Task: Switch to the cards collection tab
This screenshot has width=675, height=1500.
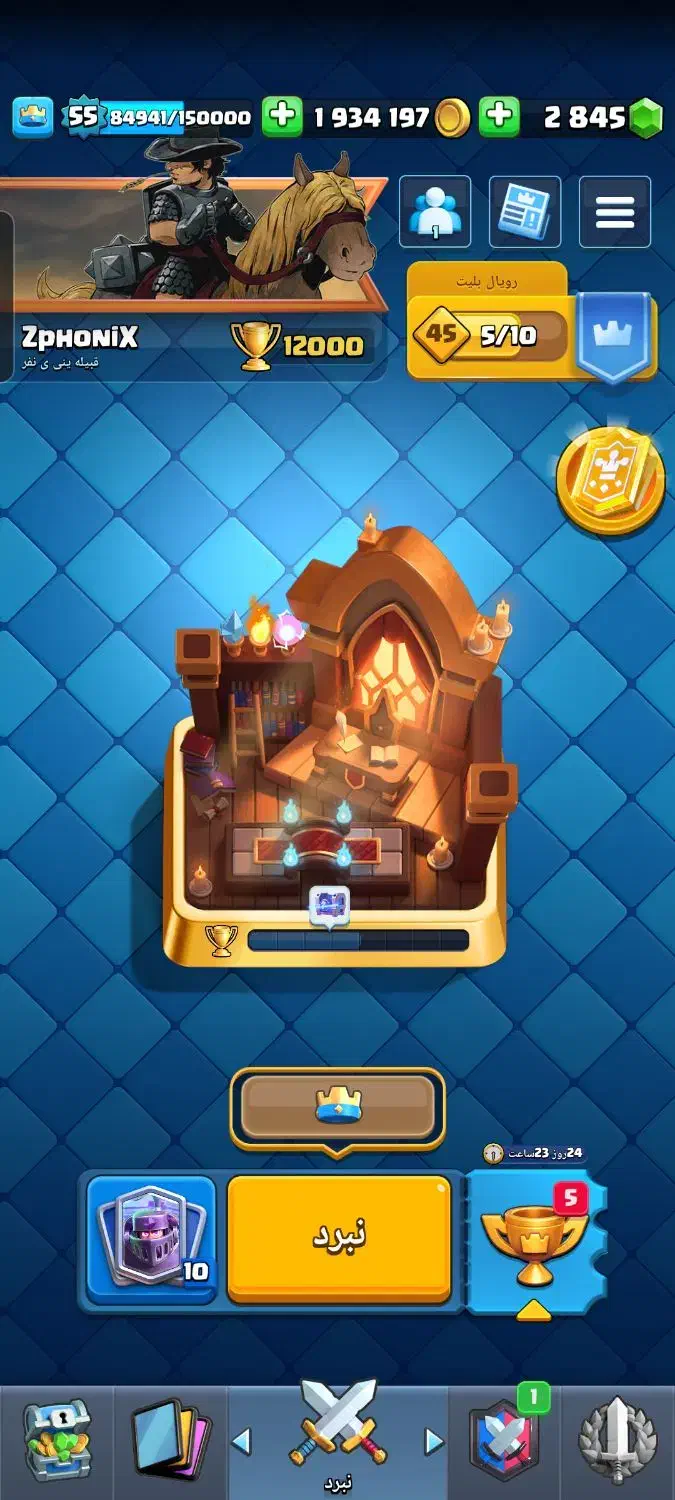Action: point(170,1440)
